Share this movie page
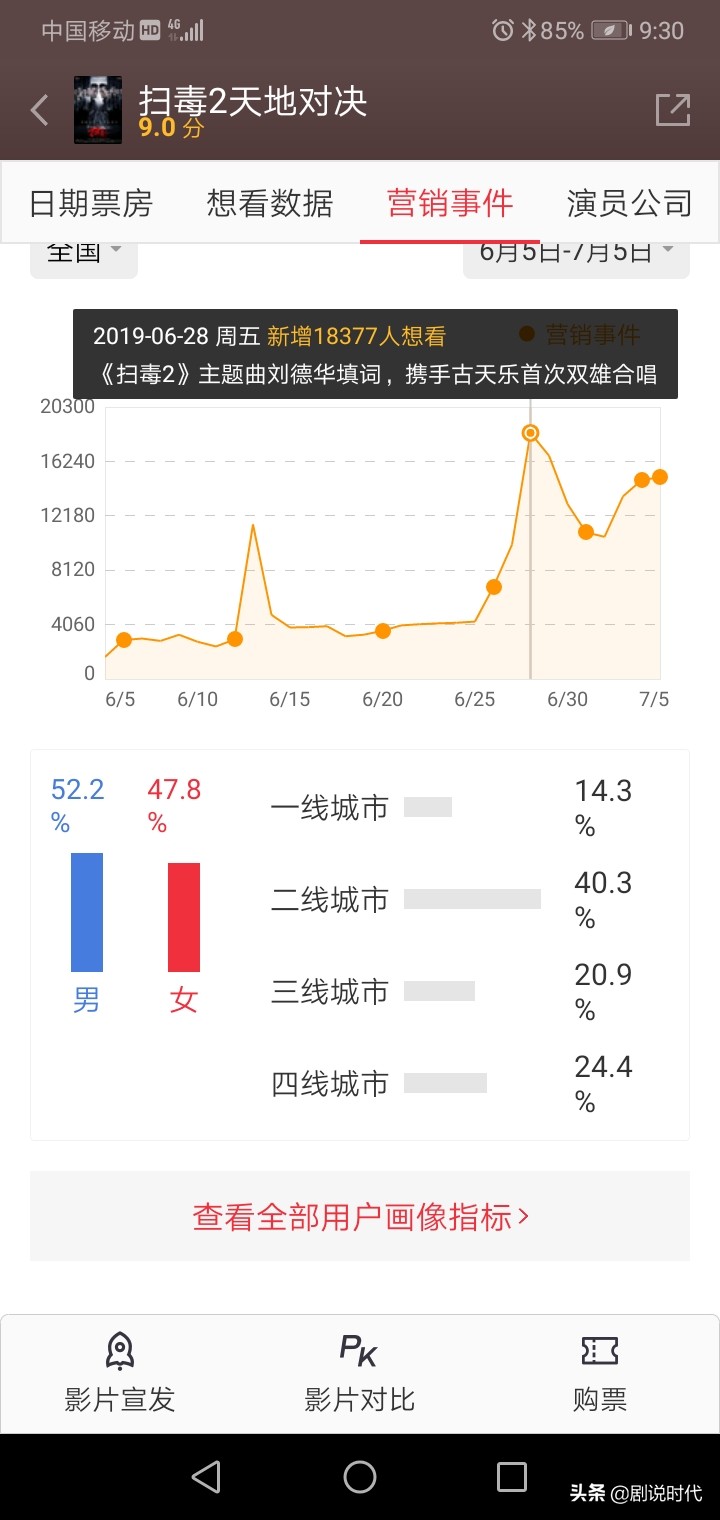Viewport: 720px width, 1520px height. pyautogui.click(x=673, y=110)
